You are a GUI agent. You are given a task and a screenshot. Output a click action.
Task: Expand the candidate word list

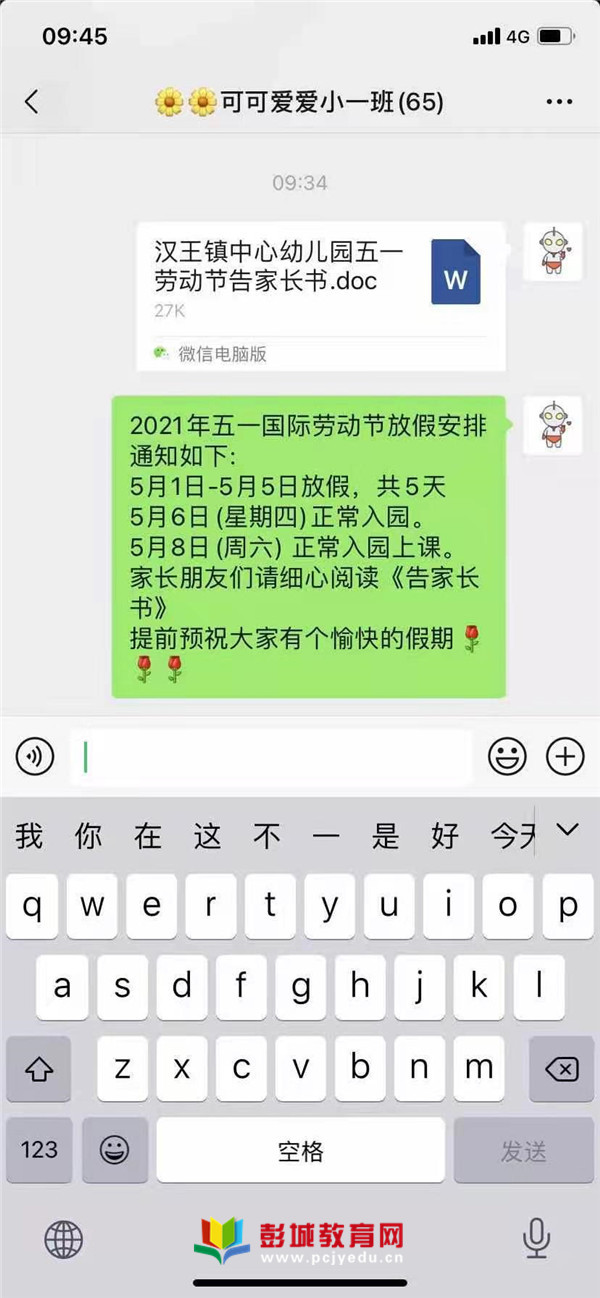pos(567,830)
